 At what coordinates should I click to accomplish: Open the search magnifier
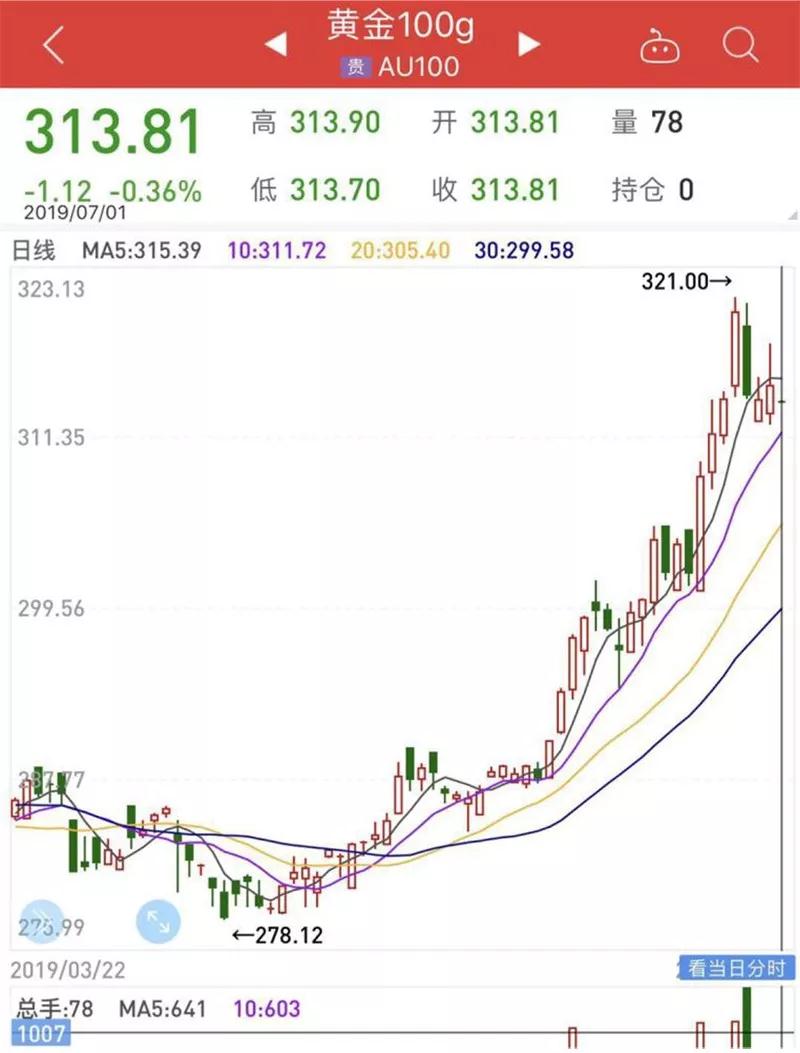point(741,45)
